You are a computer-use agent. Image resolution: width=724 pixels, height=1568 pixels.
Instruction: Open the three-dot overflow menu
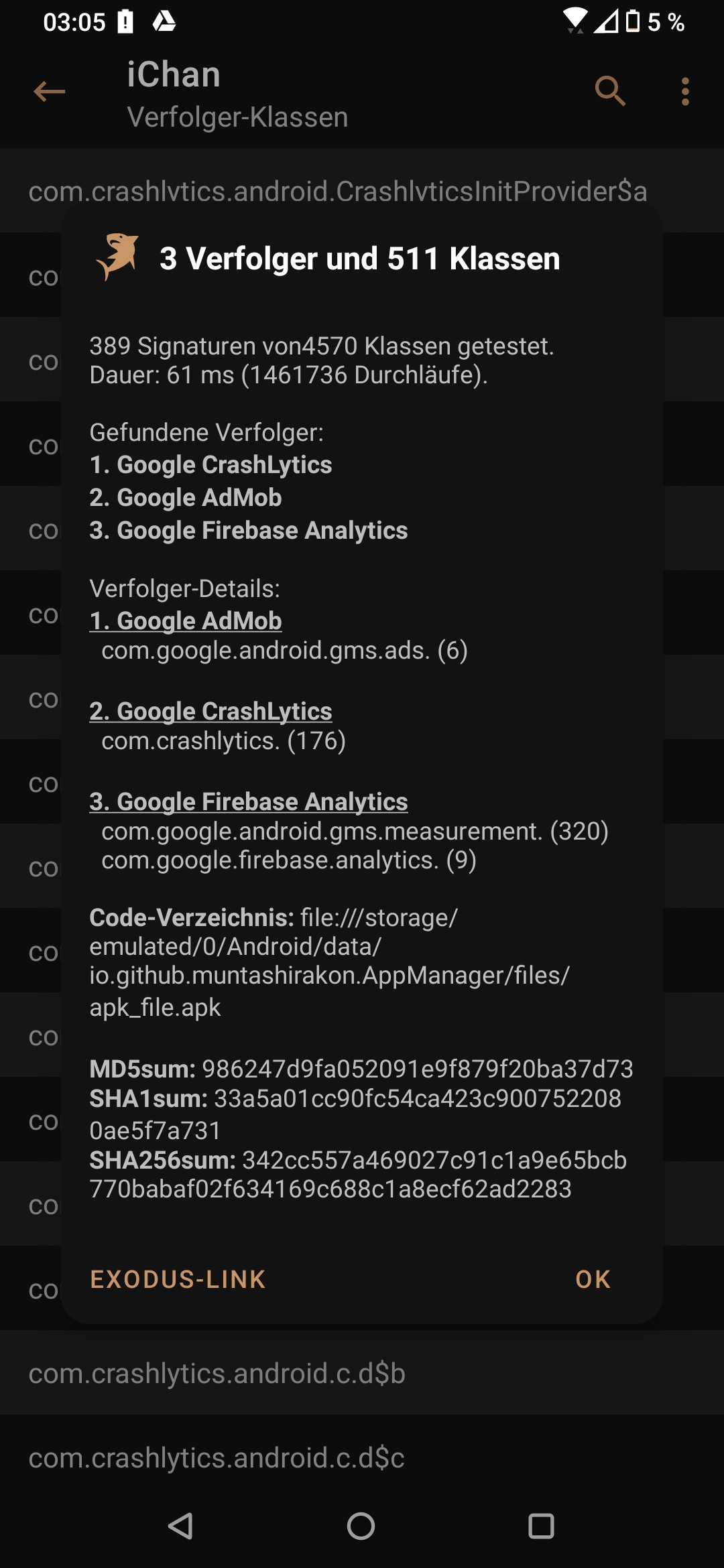(x=685, y=91)
